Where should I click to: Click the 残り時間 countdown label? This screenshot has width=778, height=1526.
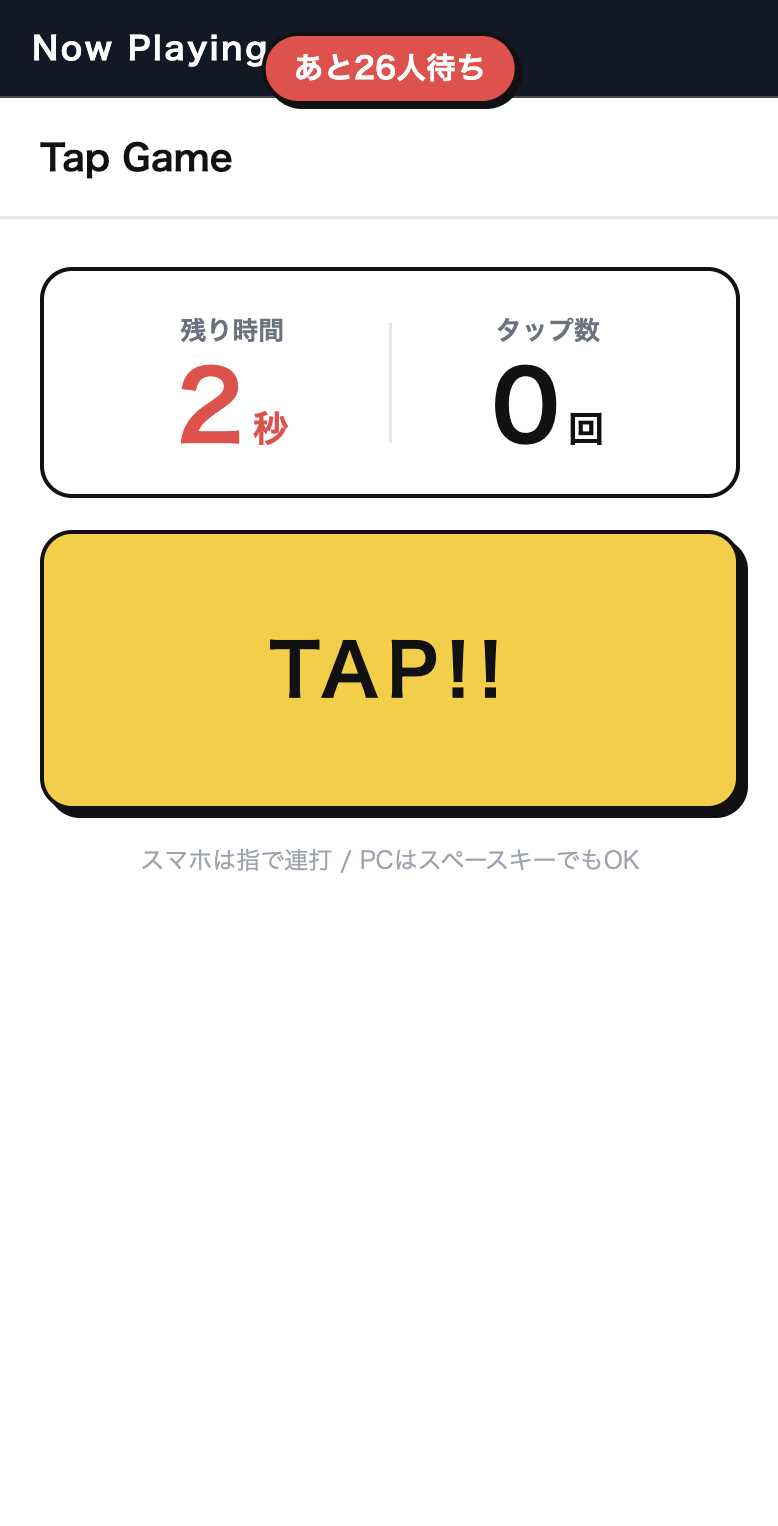click(230, 330)
